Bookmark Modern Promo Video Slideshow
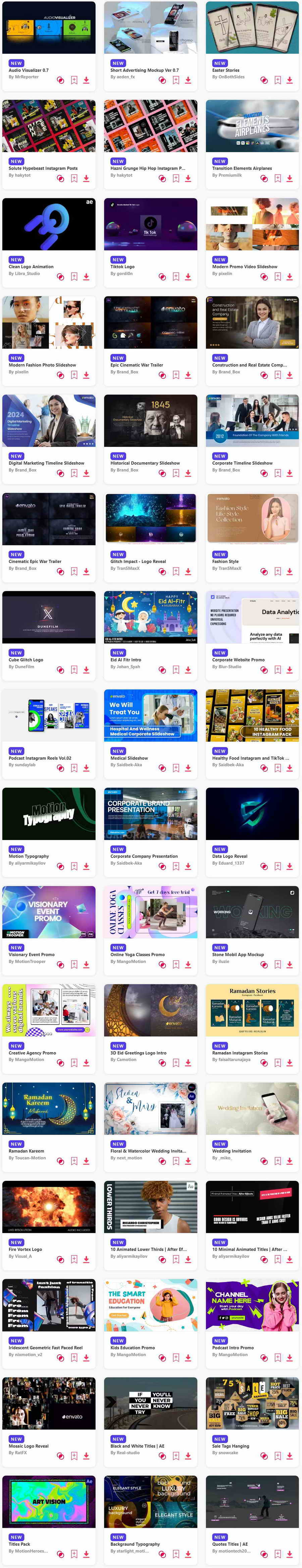The width and height of the screenshot is (302, 1568). [277, 277]
